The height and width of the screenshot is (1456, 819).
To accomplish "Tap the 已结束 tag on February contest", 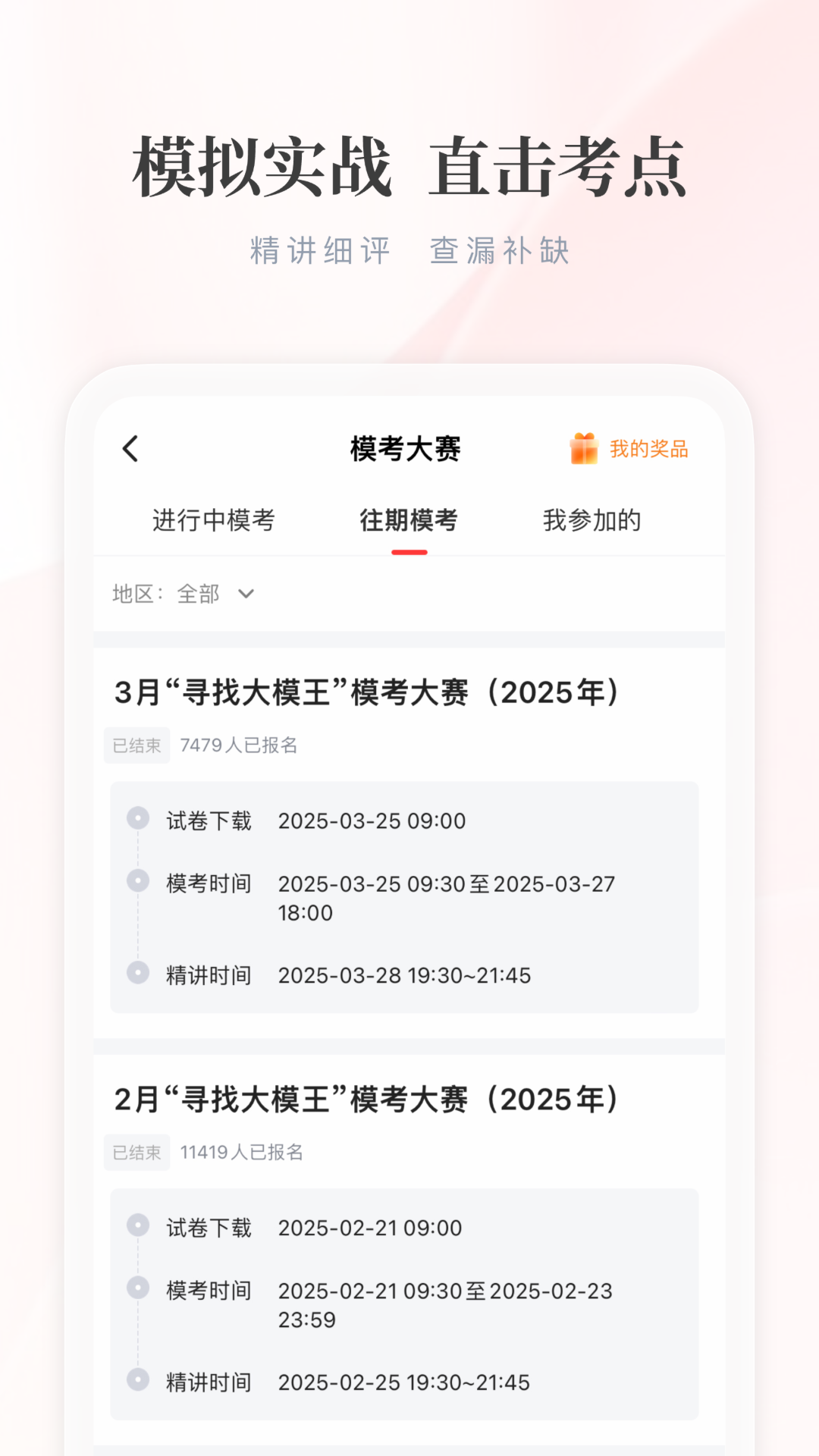I will [x=136, y=1153].
